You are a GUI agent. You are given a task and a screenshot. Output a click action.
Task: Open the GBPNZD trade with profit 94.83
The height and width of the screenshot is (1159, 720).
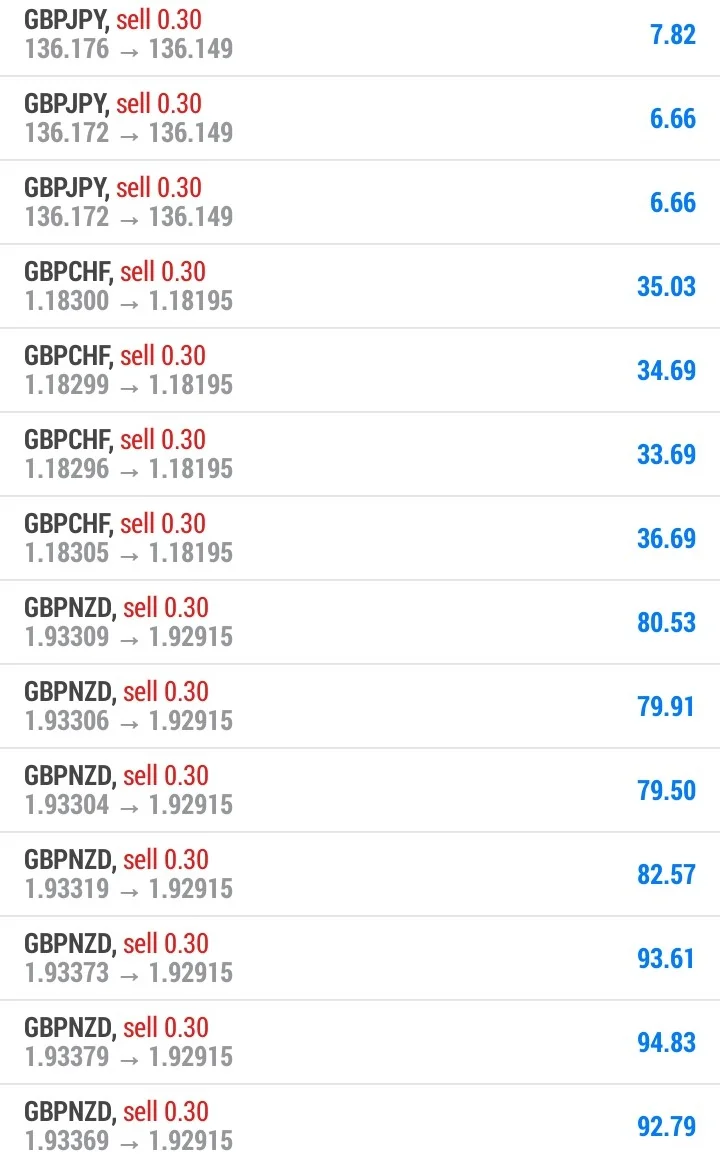[360, 1042]
